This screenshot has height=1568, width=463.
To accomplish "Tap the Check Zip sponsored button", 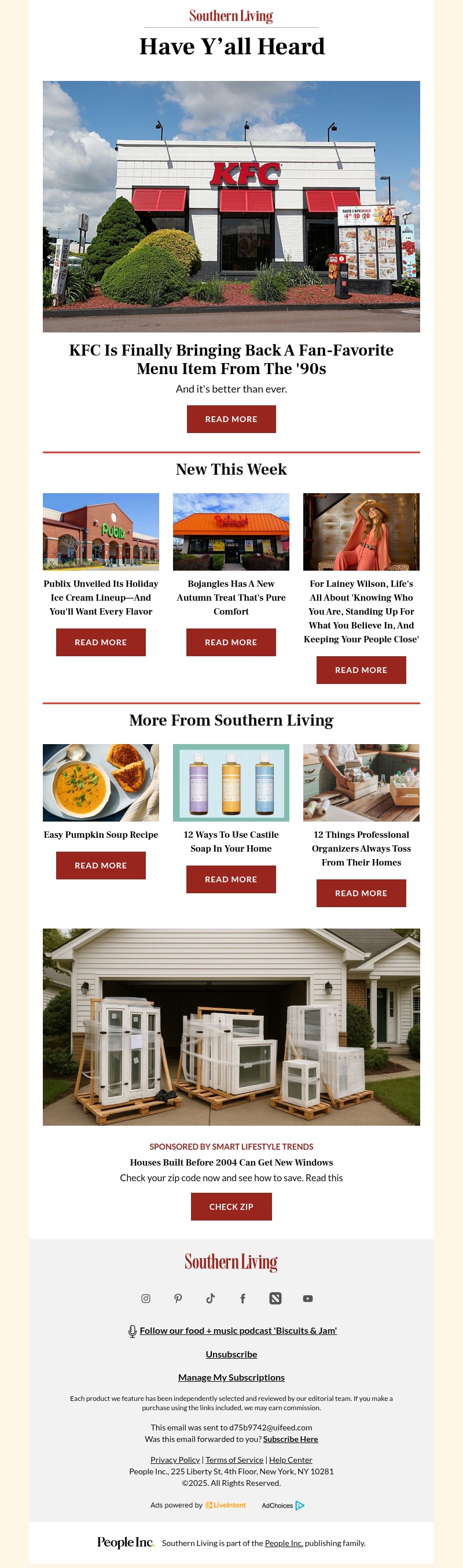I will (x=231, y=1207).
